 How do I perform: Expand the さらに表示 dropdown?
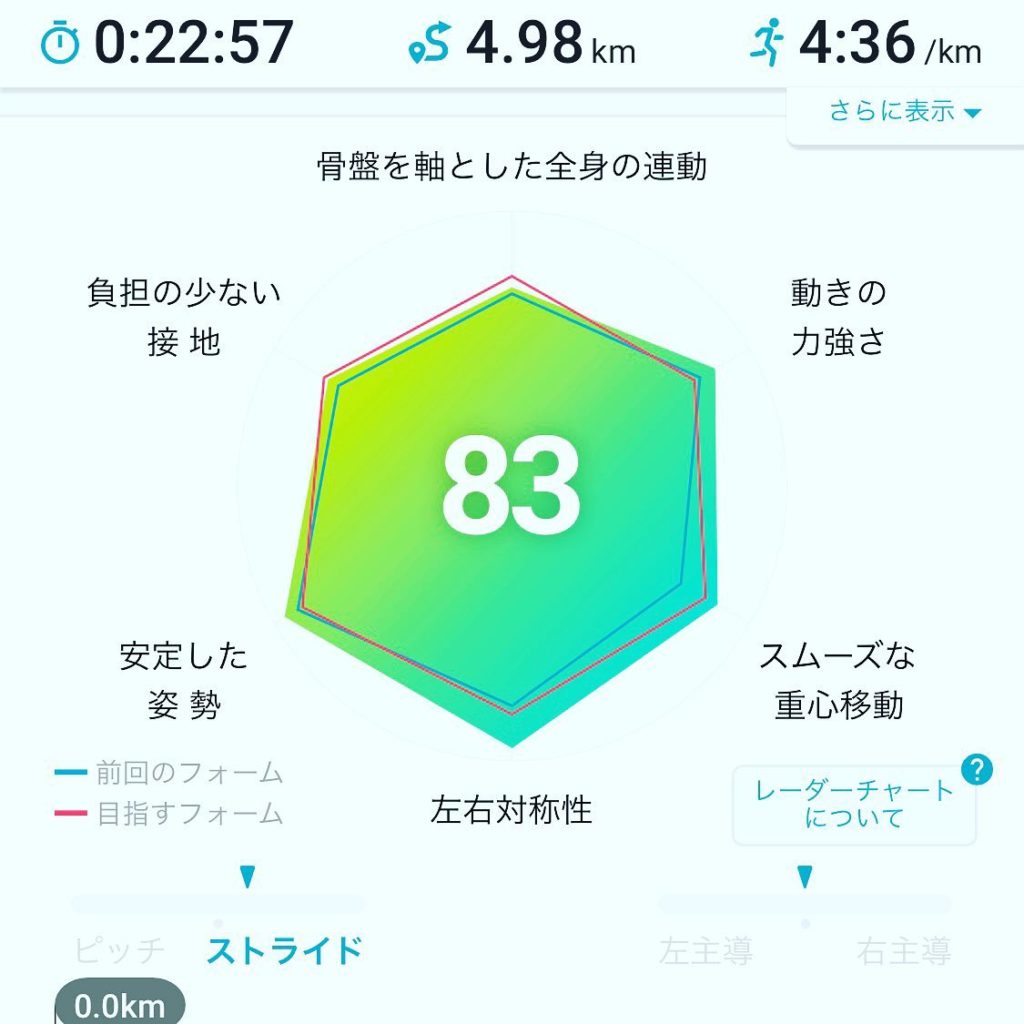click(905, 111)
